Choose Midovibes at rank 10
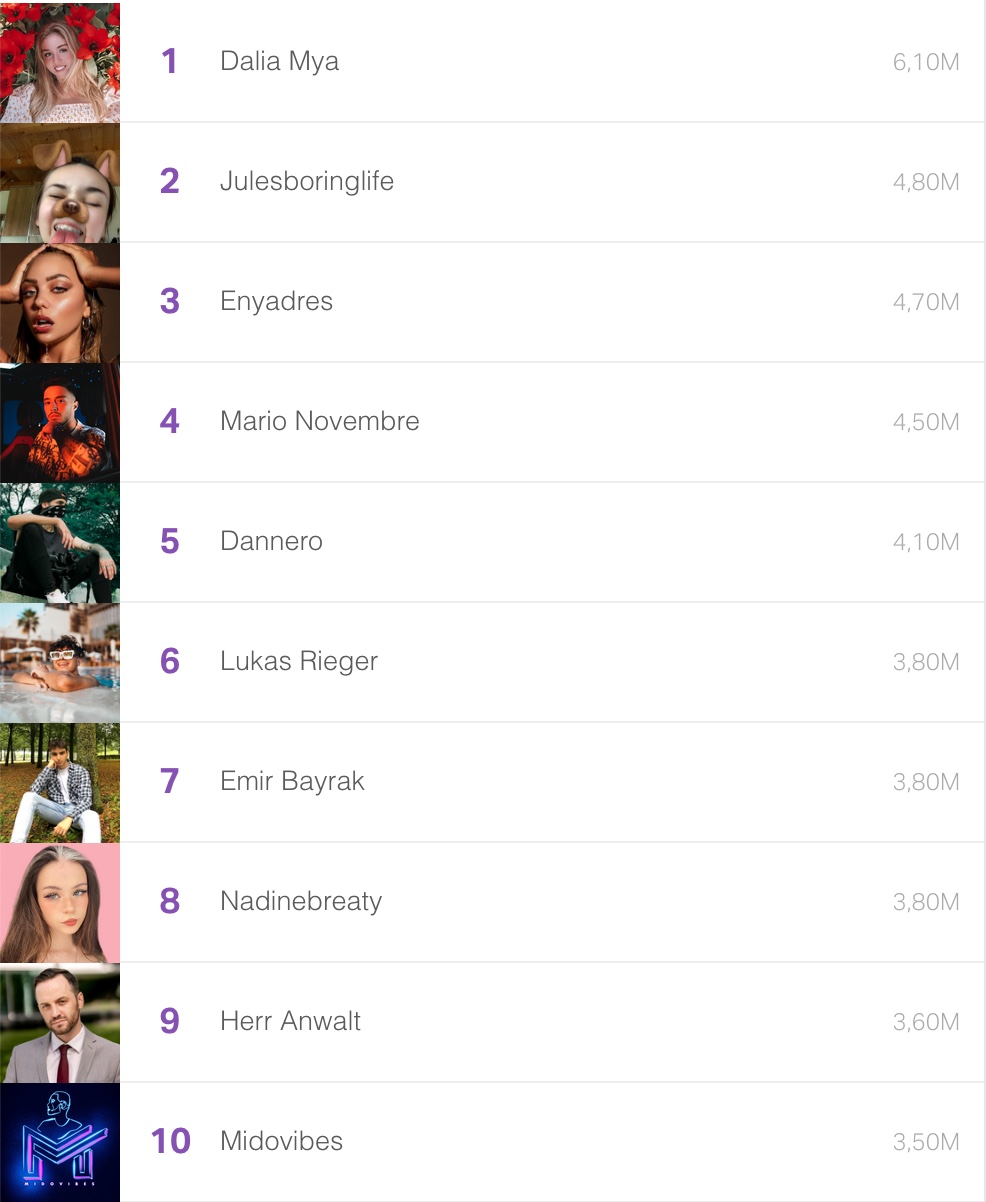This screenshot has width=986, height=1202. 281,1142
